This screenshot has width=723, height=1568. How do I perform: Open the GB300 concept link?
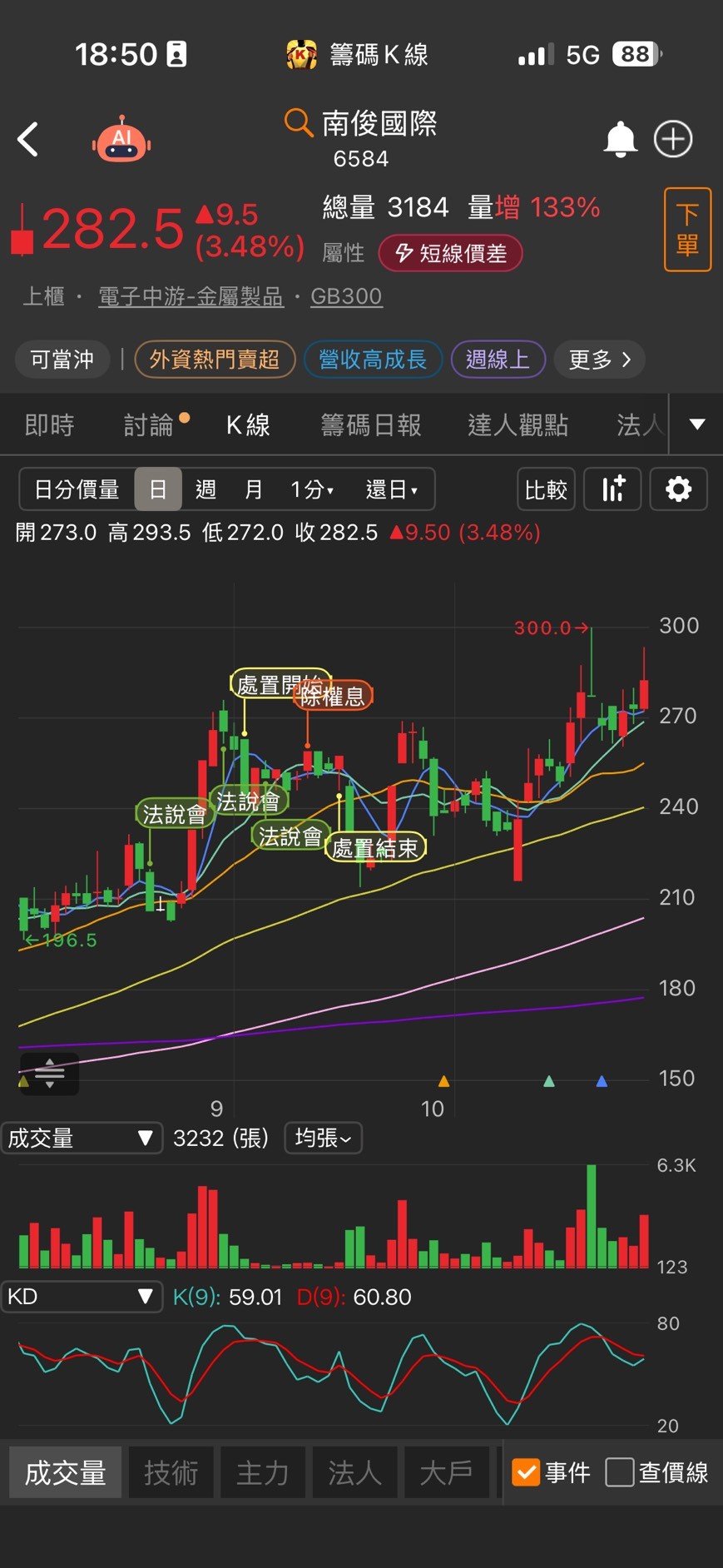click(346, 296)
